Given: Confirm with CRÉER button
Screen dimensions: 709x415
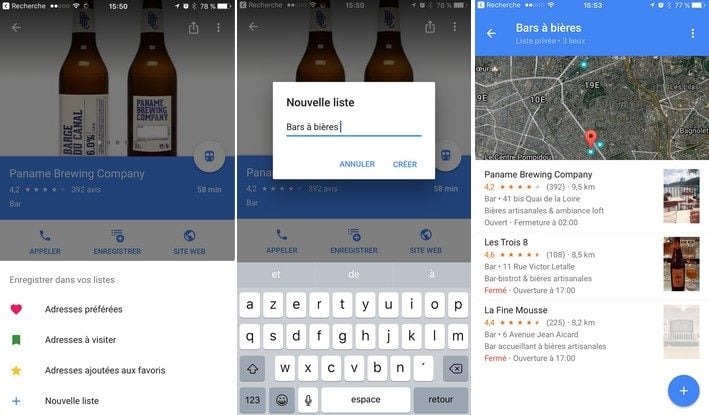Looking at the screenshot, I should [405, 164].
